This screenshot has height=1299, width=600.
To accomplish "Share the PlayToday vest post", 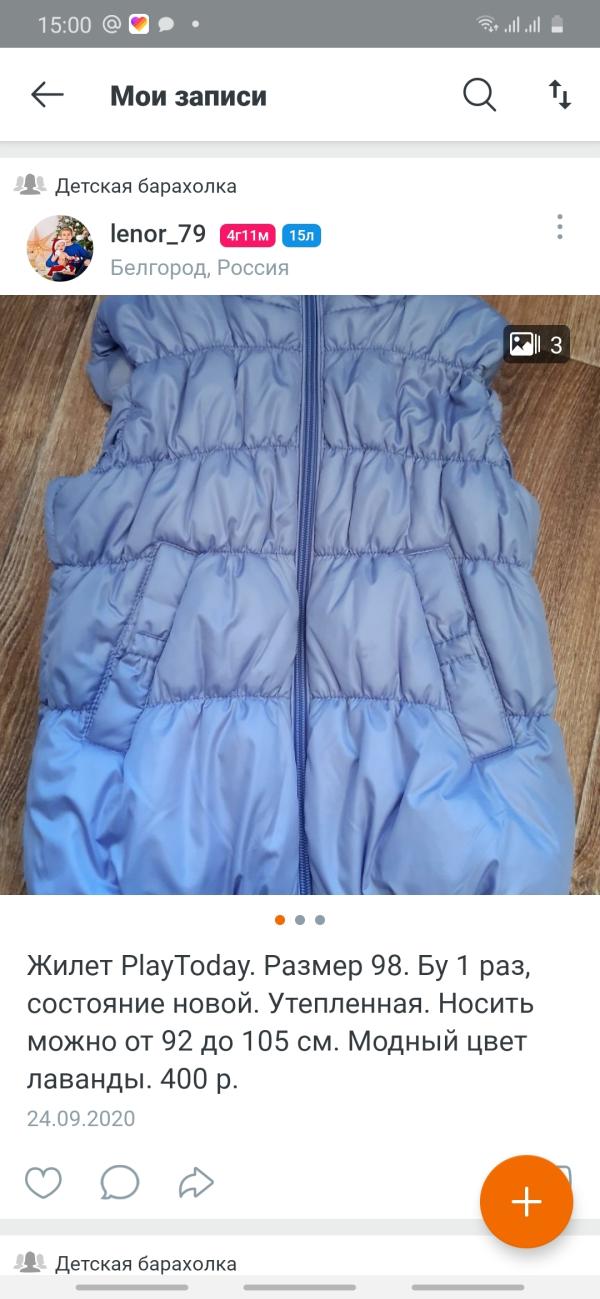I will click(x=196, y=1182).
